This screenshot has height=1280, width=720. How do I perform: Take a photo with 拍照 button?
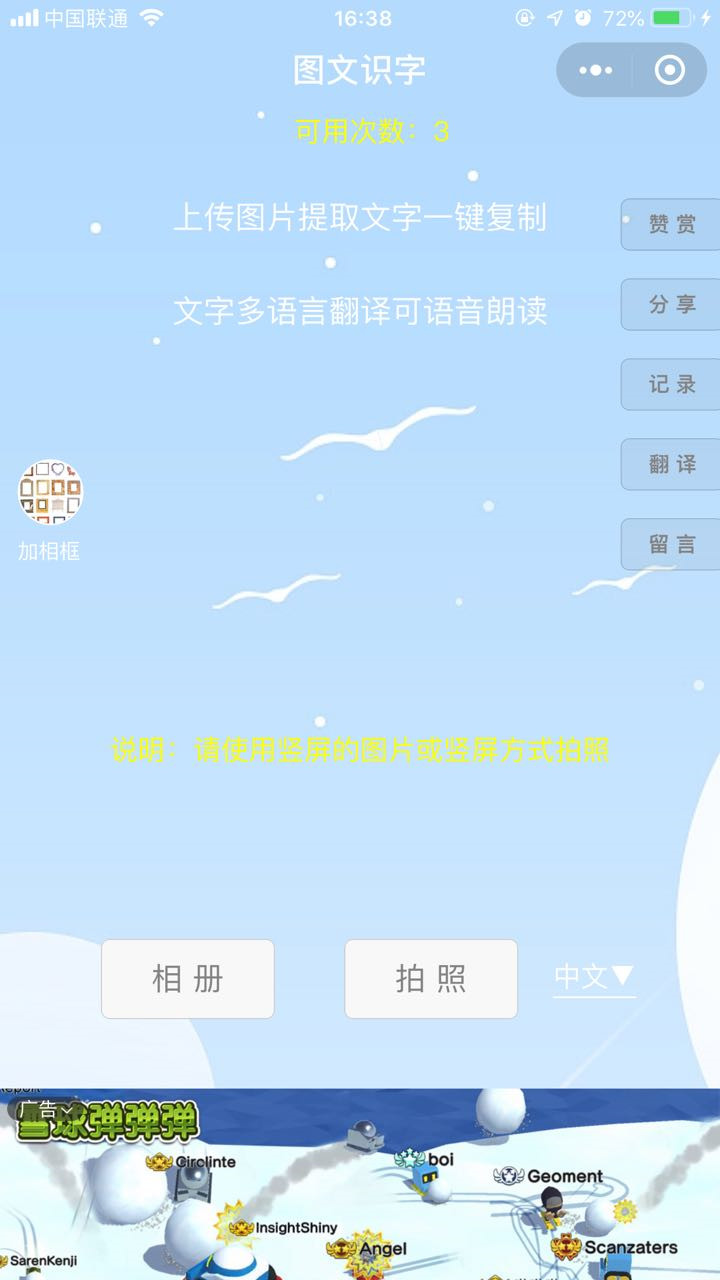pyautogui.click(x=431, y=979)
